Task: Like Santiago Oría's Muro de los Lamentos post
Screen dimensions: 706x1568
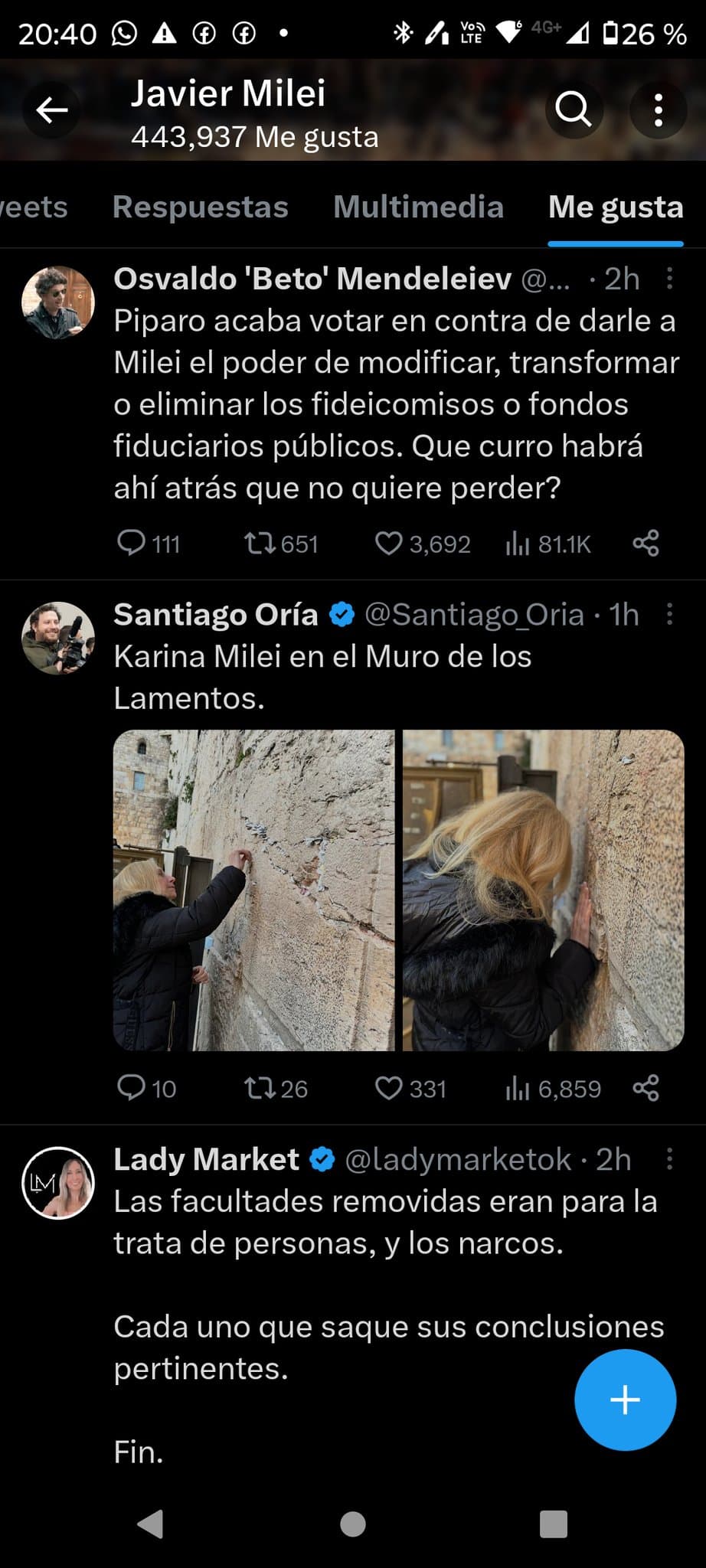Action: (x=388, y=1088)
